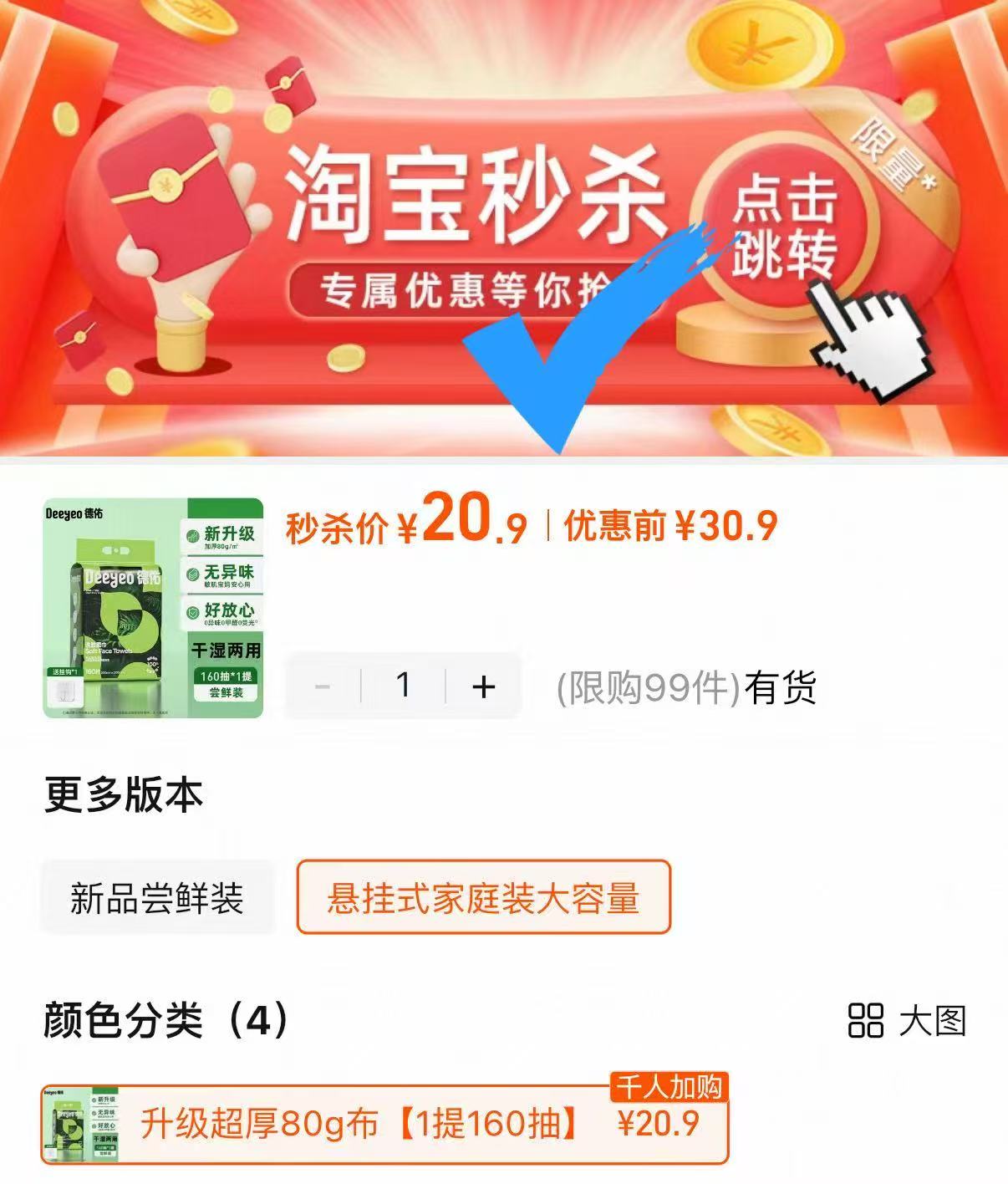
Task: Click the plus icon to increase quantity
Action: click(x=483, y=686)
